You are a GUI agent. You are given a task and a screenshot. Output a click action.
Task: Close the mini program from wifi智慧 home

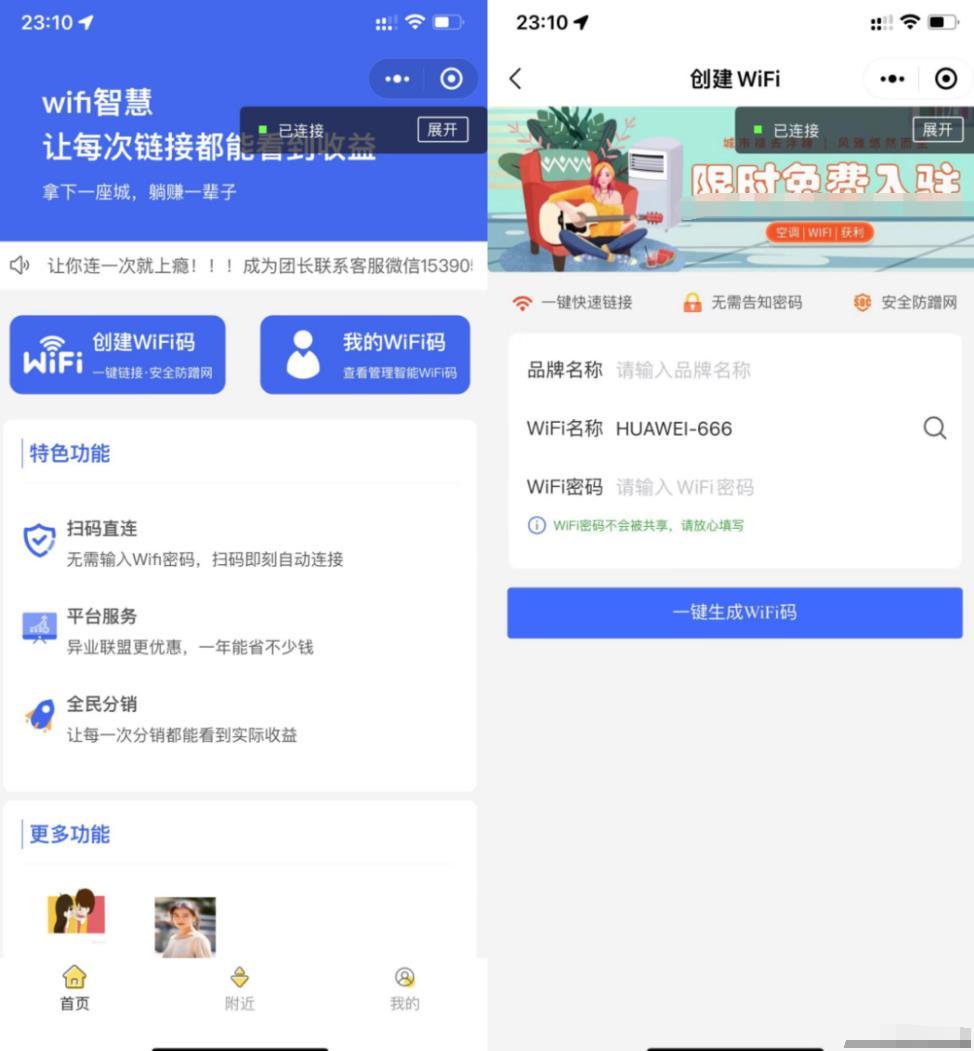click(451, 79)
